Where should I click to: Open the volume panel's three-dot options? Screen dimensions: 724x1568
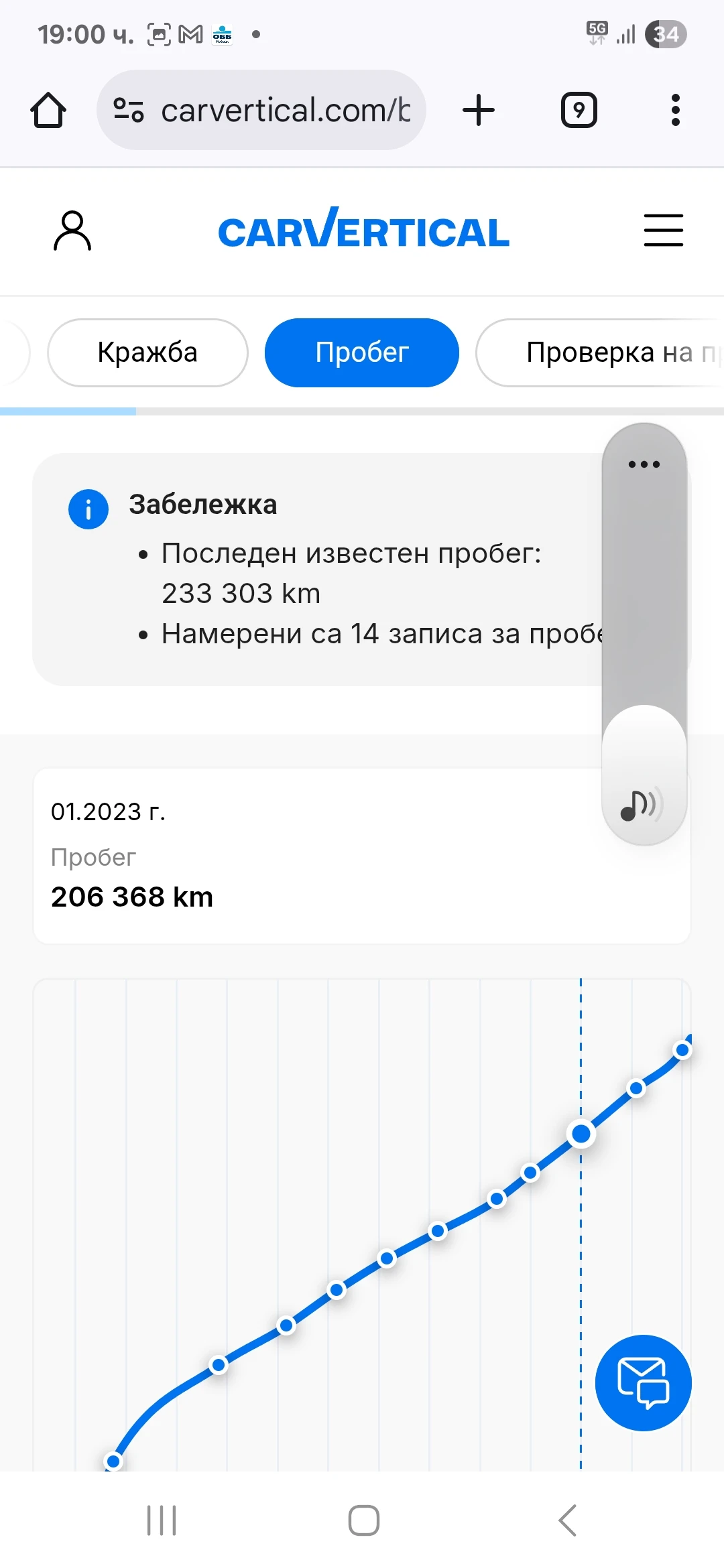644,464
